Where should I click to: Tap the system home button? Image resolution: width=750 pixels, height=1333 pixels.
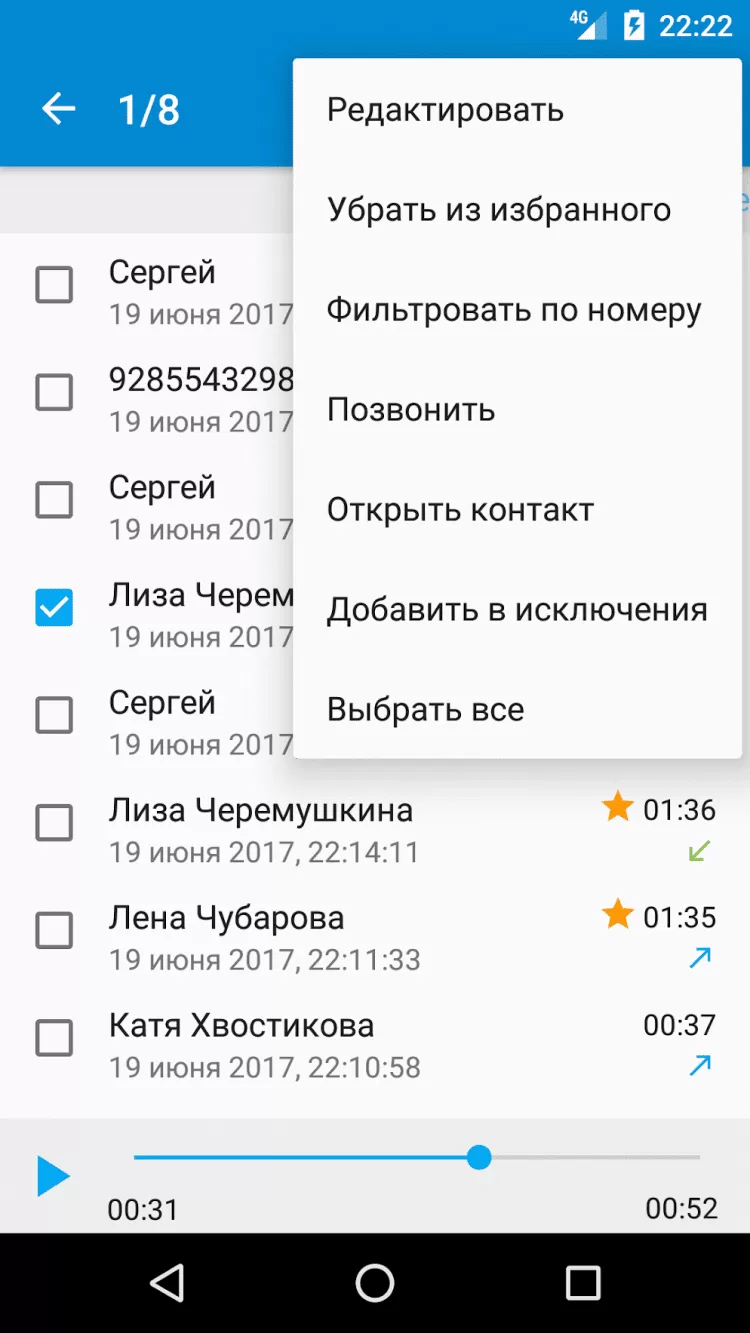[375, 1283]
